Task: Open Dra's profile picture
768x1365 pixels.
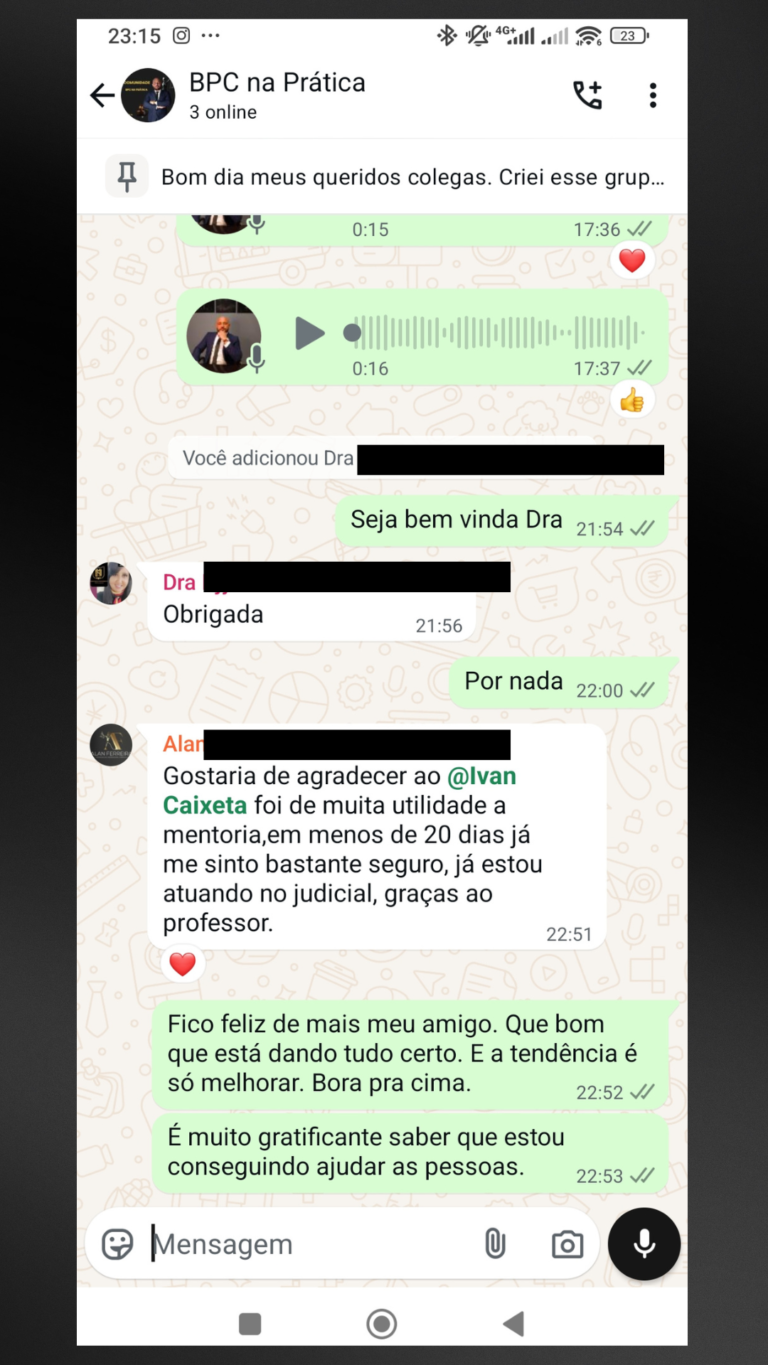Action: click(x=111, y=583)
